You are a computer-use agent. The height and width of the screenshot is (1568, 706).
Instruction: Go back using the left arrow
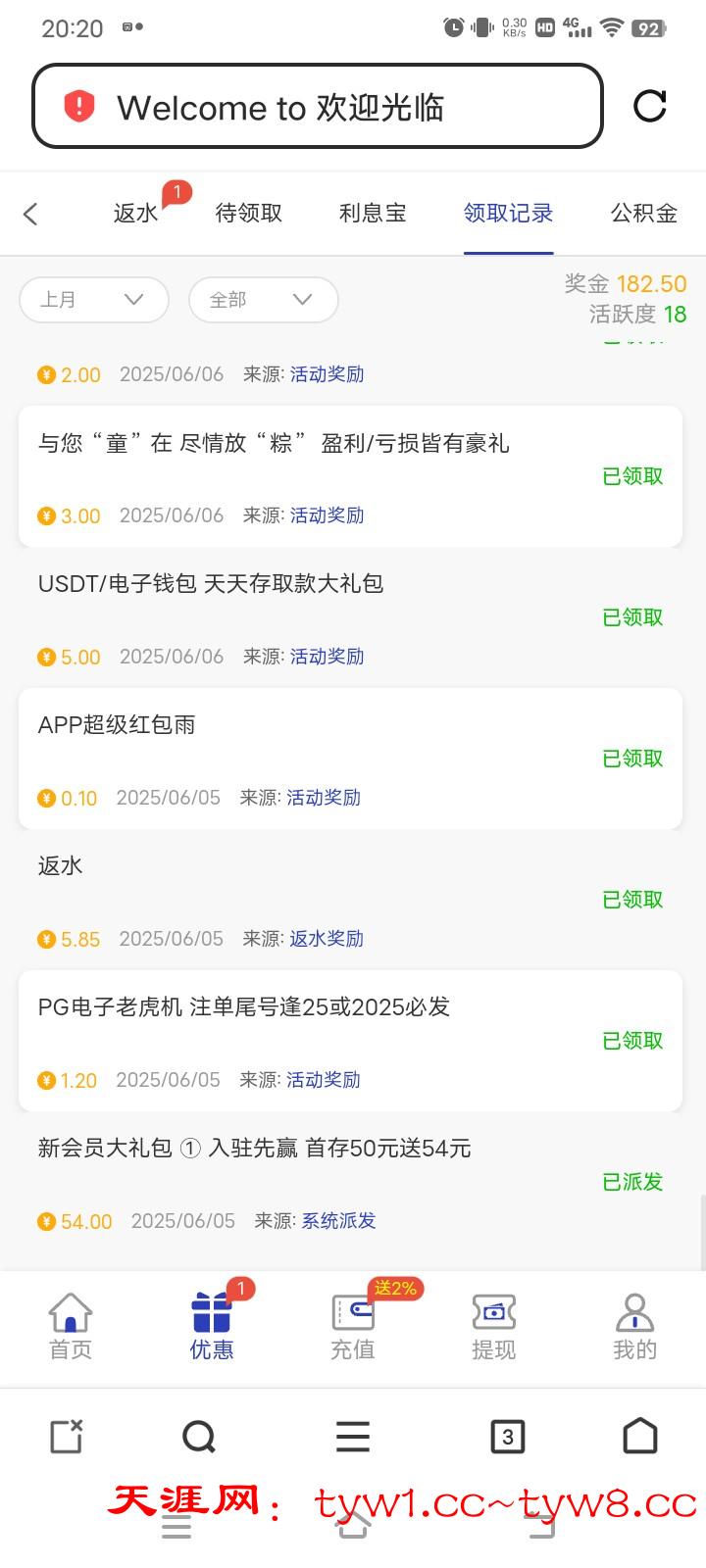[30, 214]
